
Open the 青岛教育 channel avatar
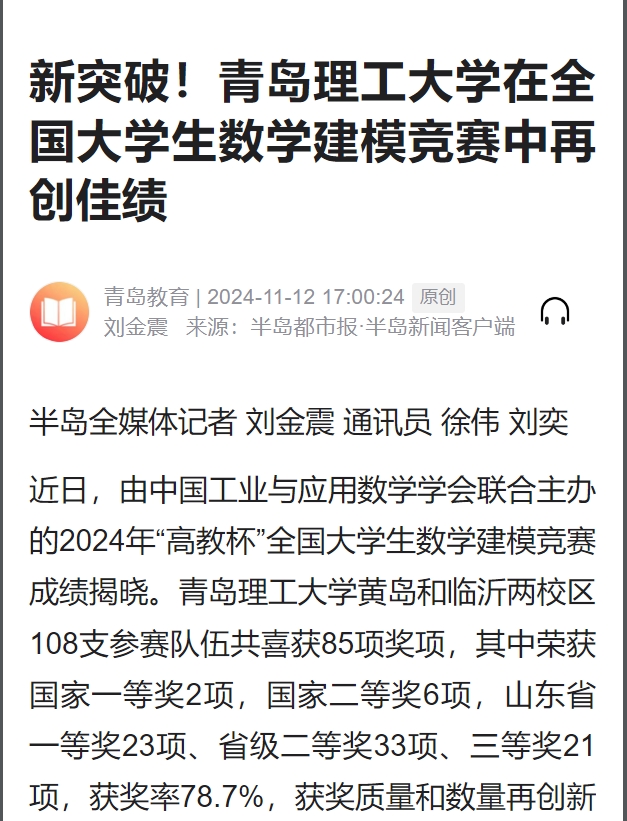[x=59, y=311]
